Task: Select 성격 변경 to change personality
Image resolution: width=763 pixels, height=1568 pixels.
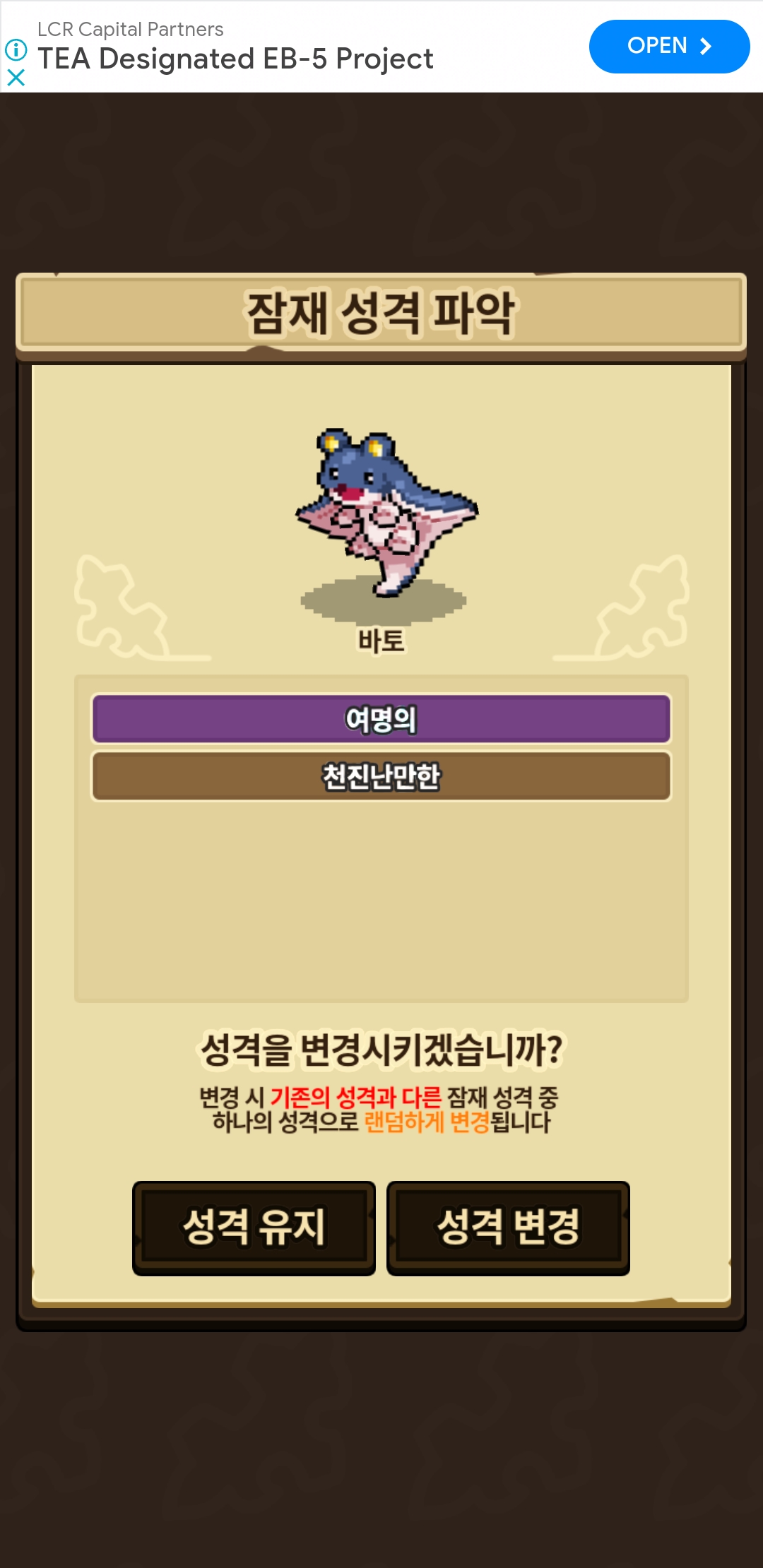Action: (x=508, y=1228)
